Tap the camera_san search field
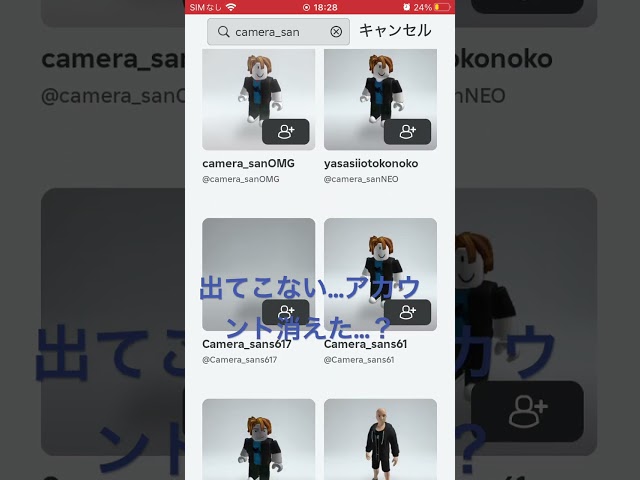 coord(278,32)
